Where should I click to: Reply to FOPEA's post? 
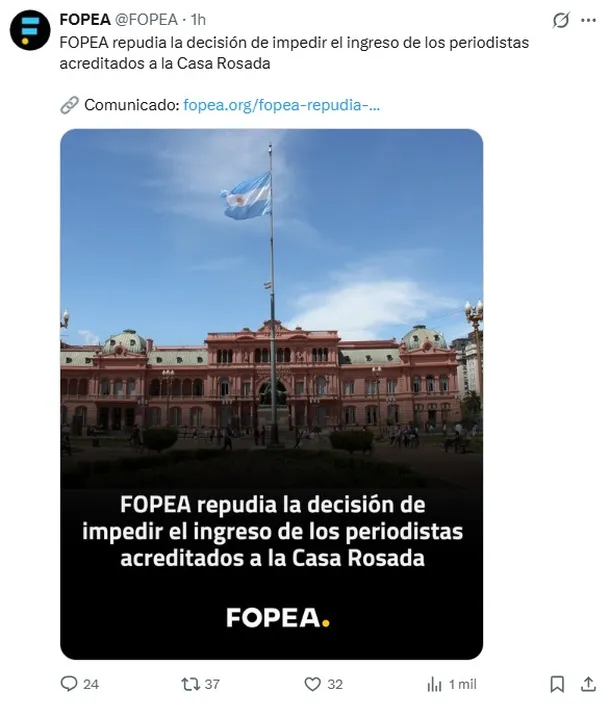click(x=70, y=684)
